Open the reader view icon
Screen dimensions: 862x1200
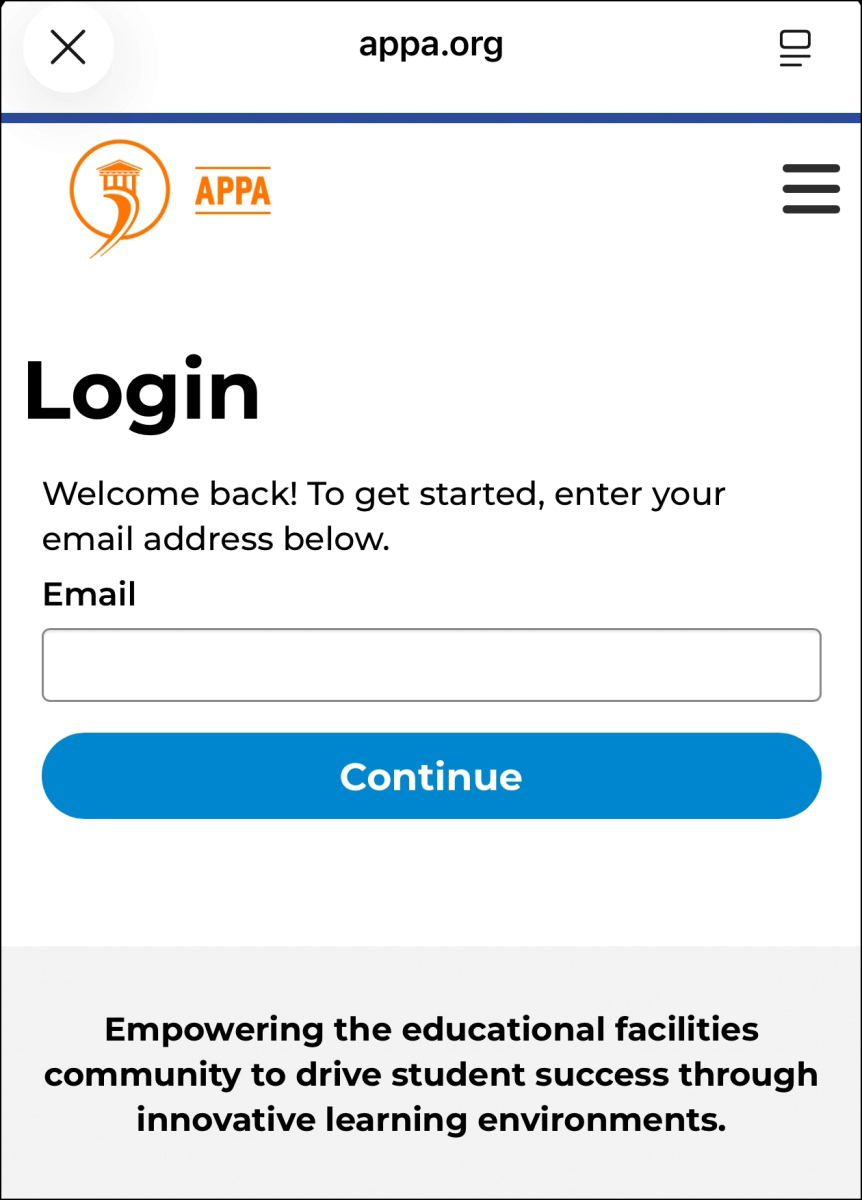[x=795, y=48]
